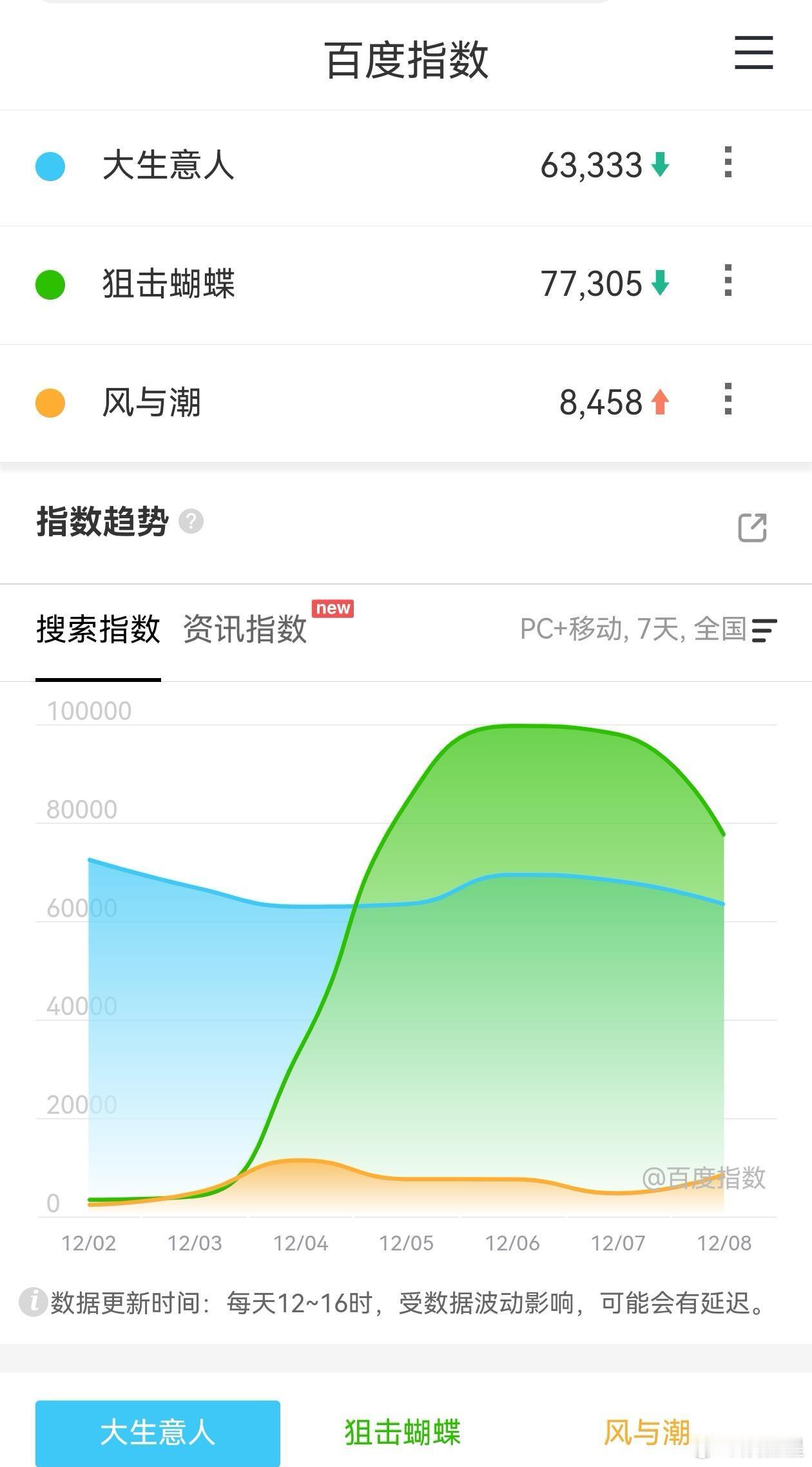The image size is (812, 1467).
Task: Click the 12/05 date label on chart
Action: click(x=407, y=1243)
